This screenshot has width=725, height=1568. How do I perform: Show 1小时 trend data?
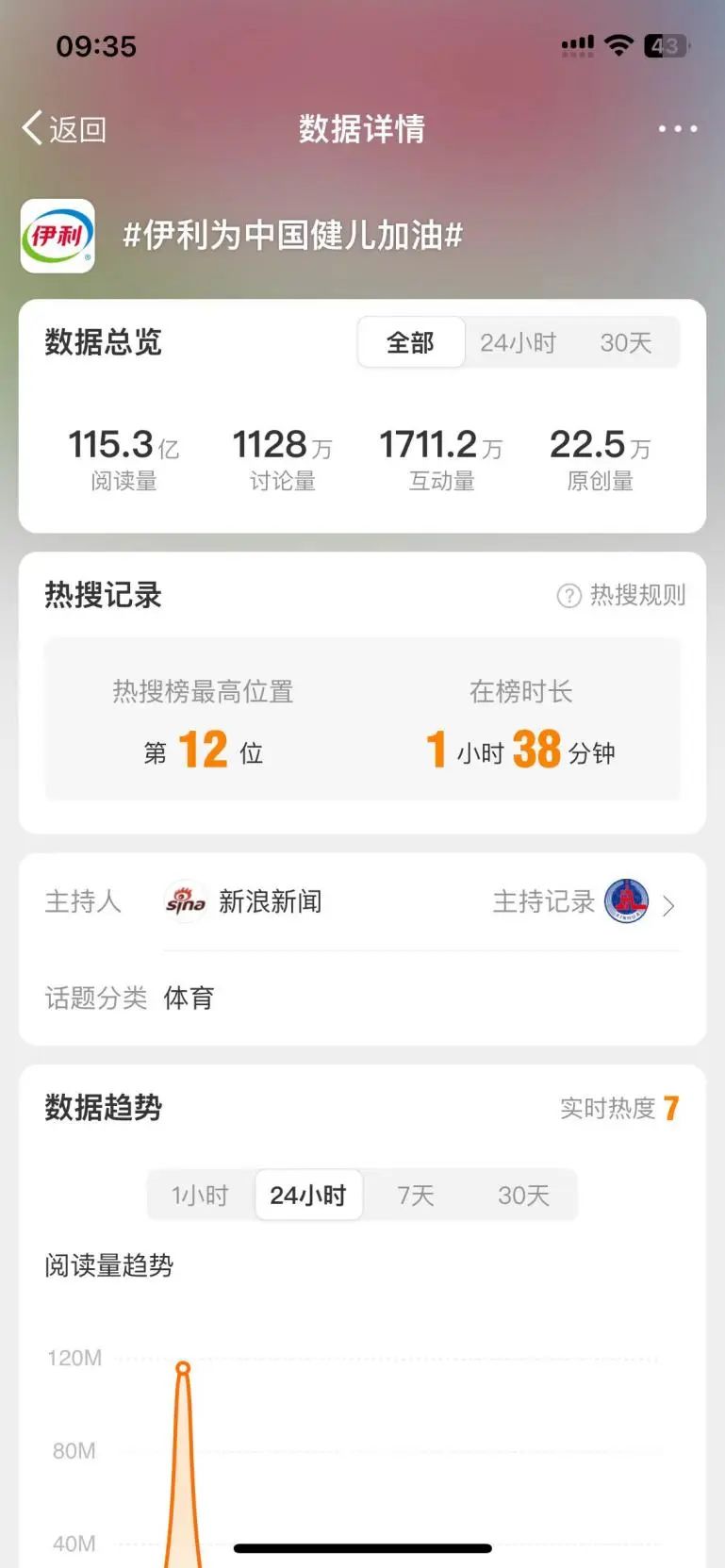201,1196
